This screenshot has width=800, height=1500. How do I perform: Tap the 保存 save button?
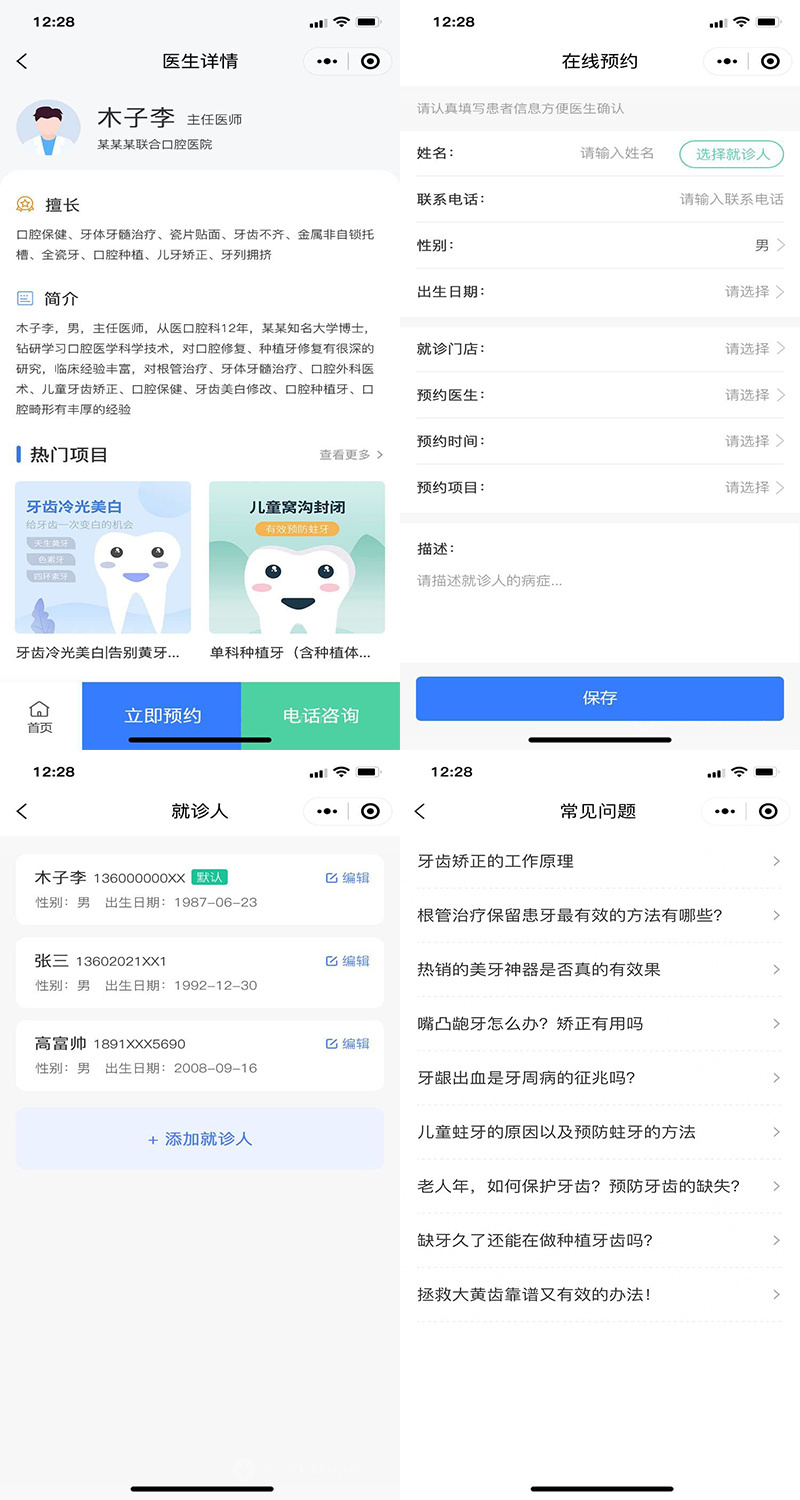point(599,699)
